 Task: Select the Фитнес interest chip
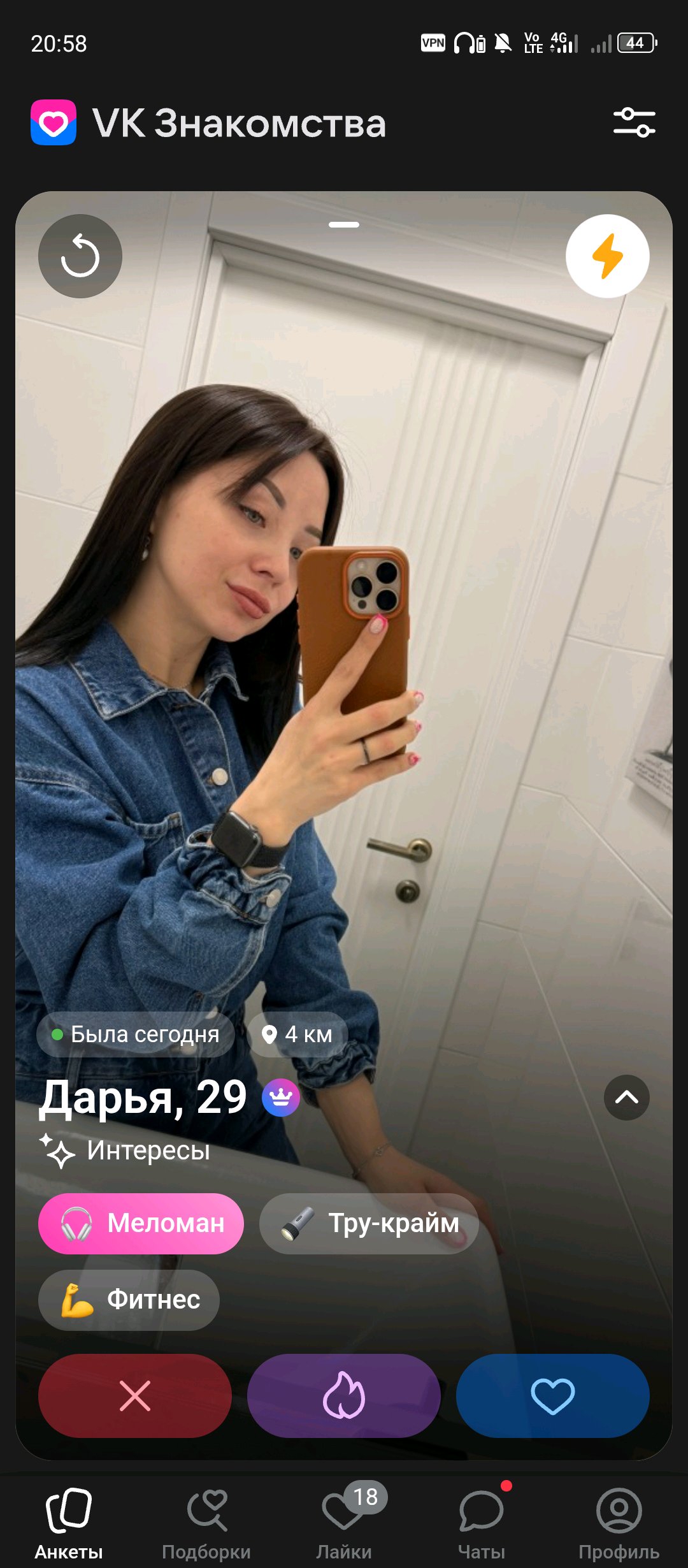[129, 1300]
